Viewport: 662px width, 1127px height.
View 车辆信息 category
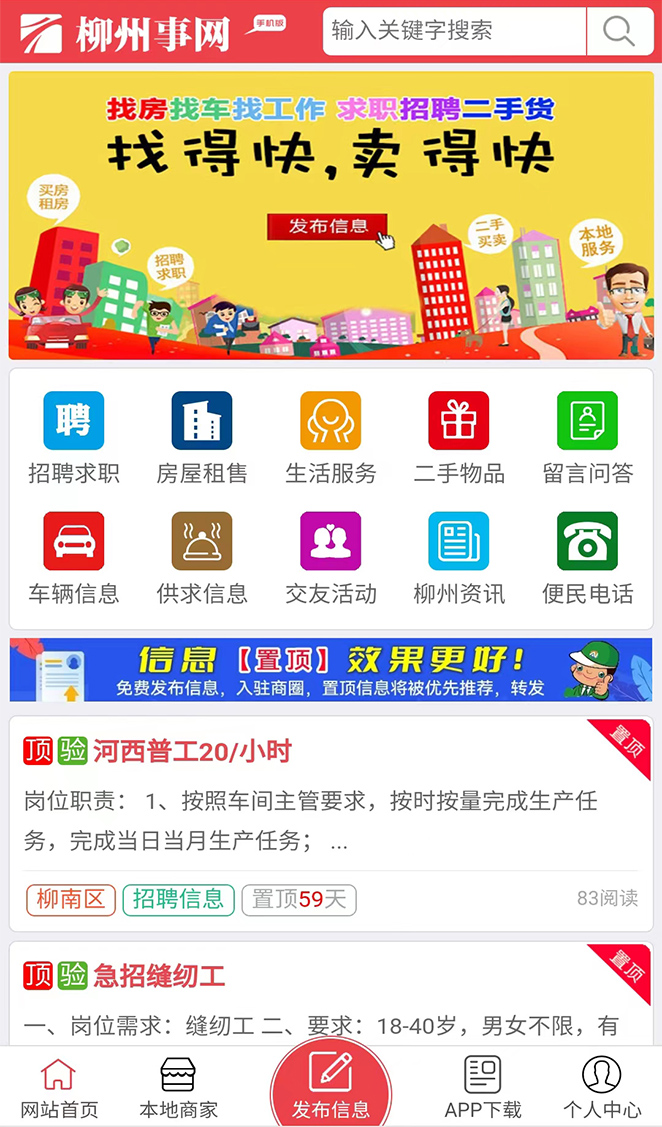click(x=74, y=558)
